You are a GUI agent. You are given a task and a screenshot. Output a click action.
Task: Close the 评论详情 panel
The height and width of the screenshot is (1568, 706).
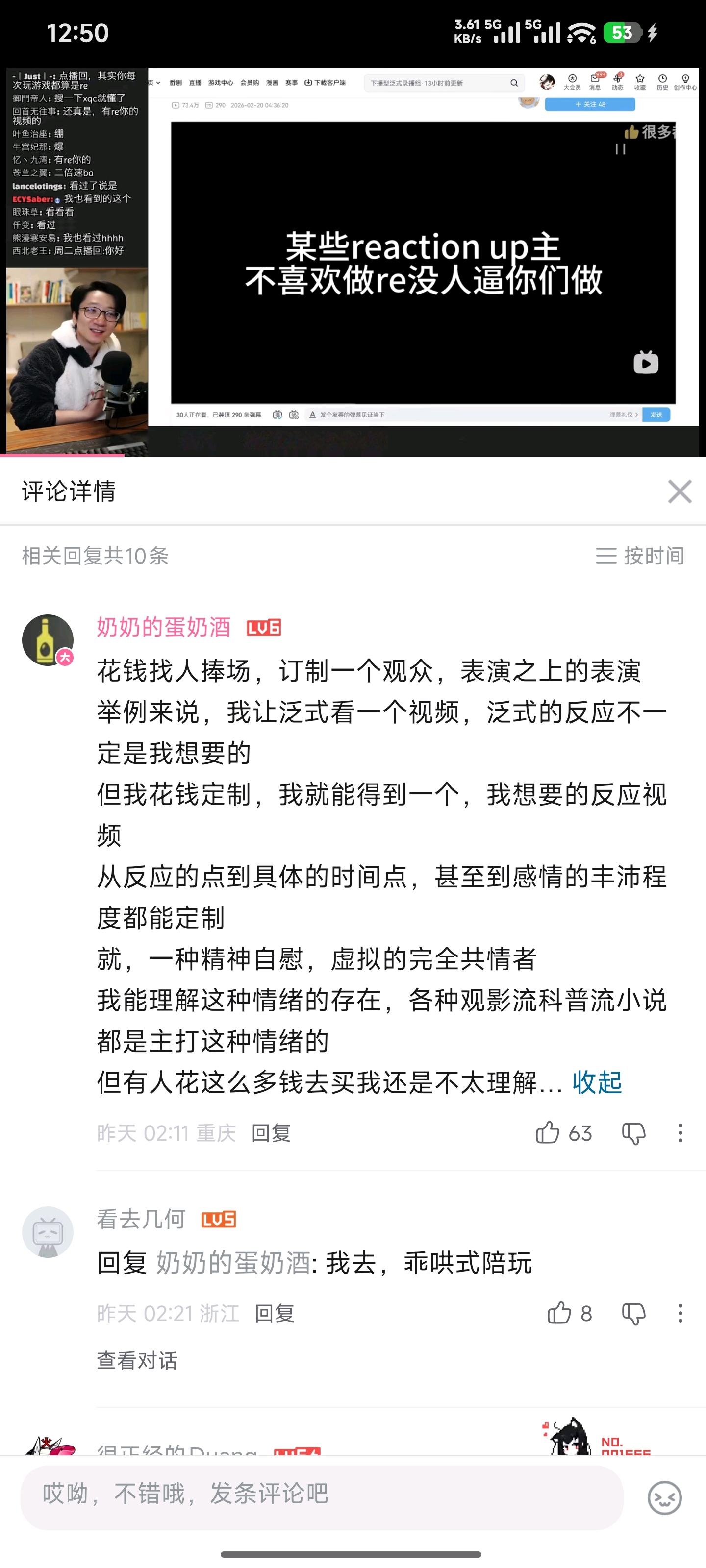point(679,491)
